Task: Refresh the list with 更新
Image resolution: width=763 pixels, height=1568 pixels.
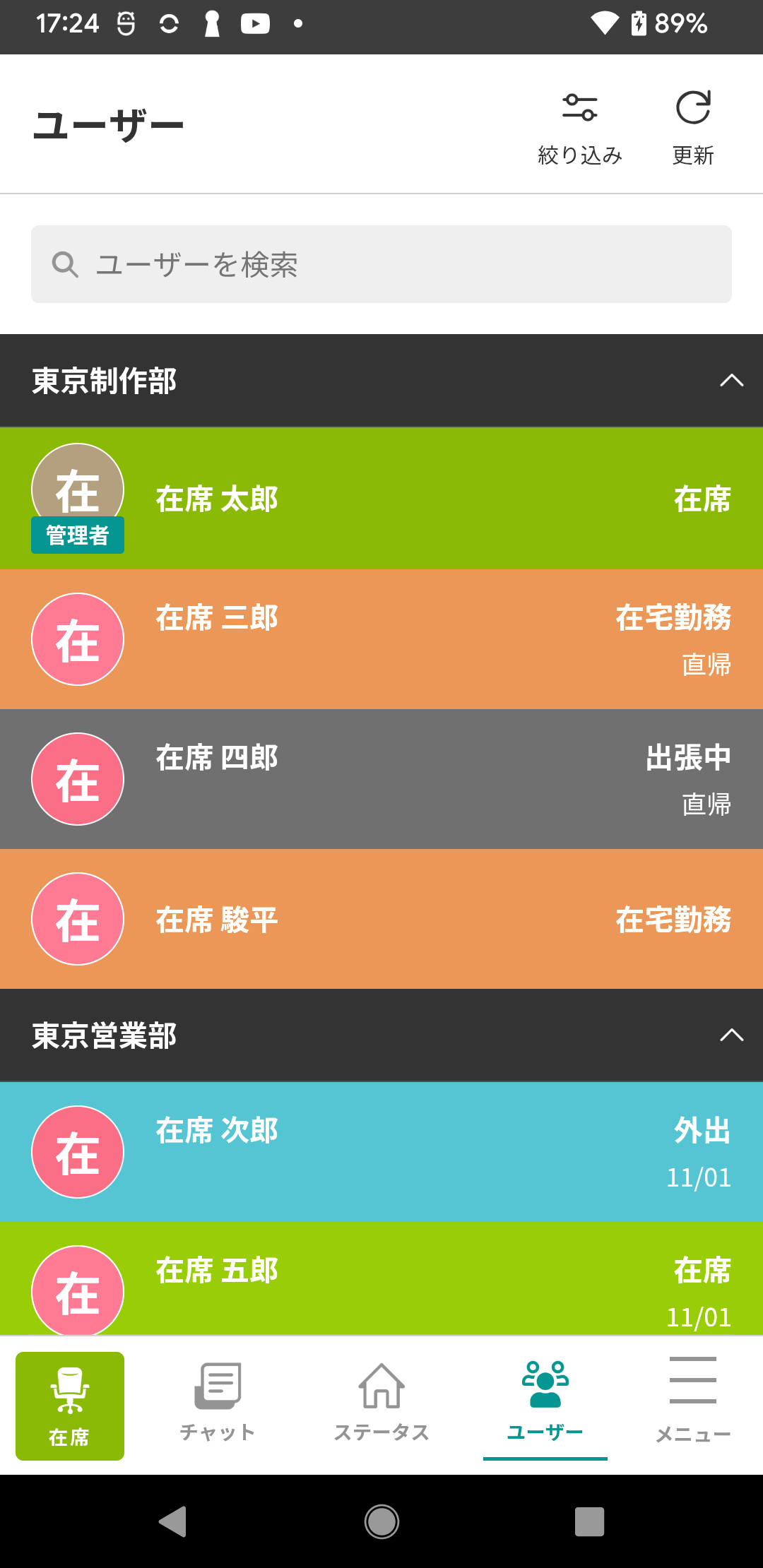Action: coord(693,127)
